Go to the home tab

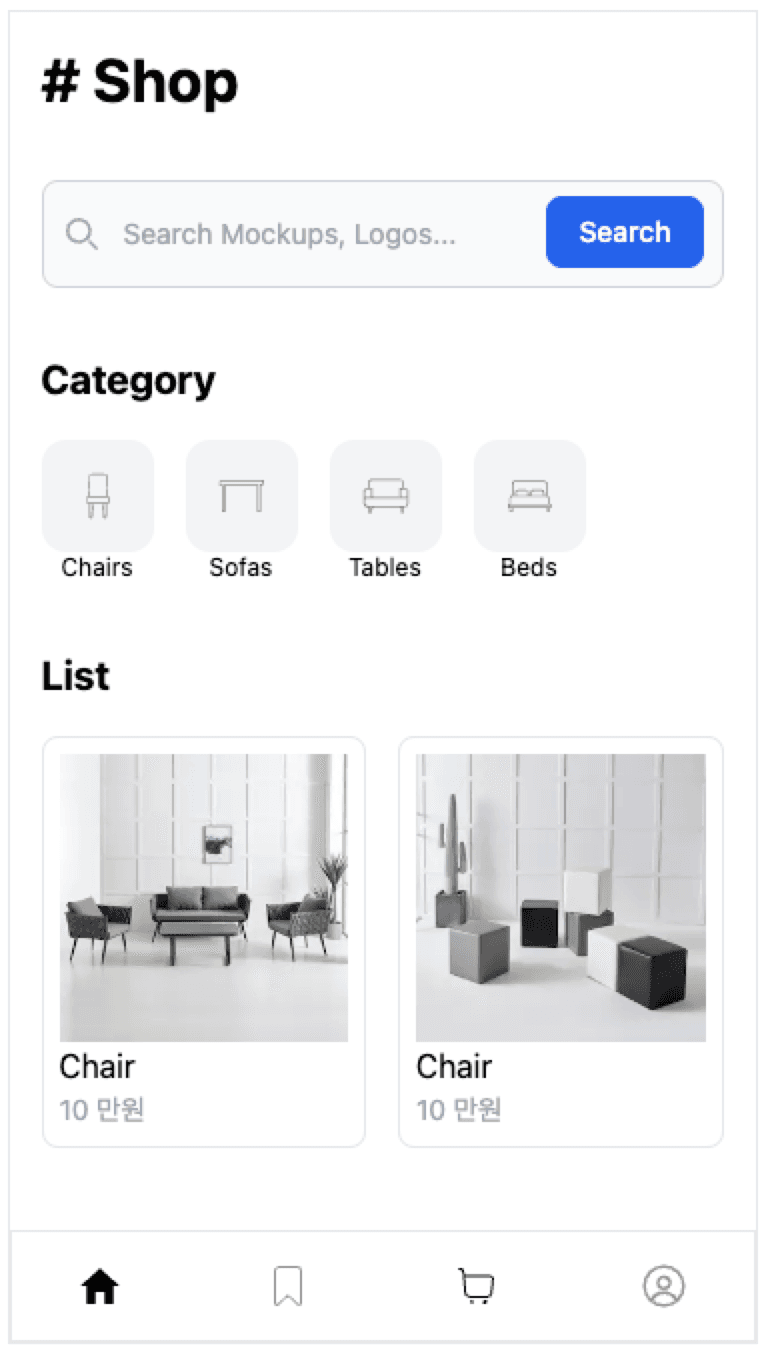100,1286
